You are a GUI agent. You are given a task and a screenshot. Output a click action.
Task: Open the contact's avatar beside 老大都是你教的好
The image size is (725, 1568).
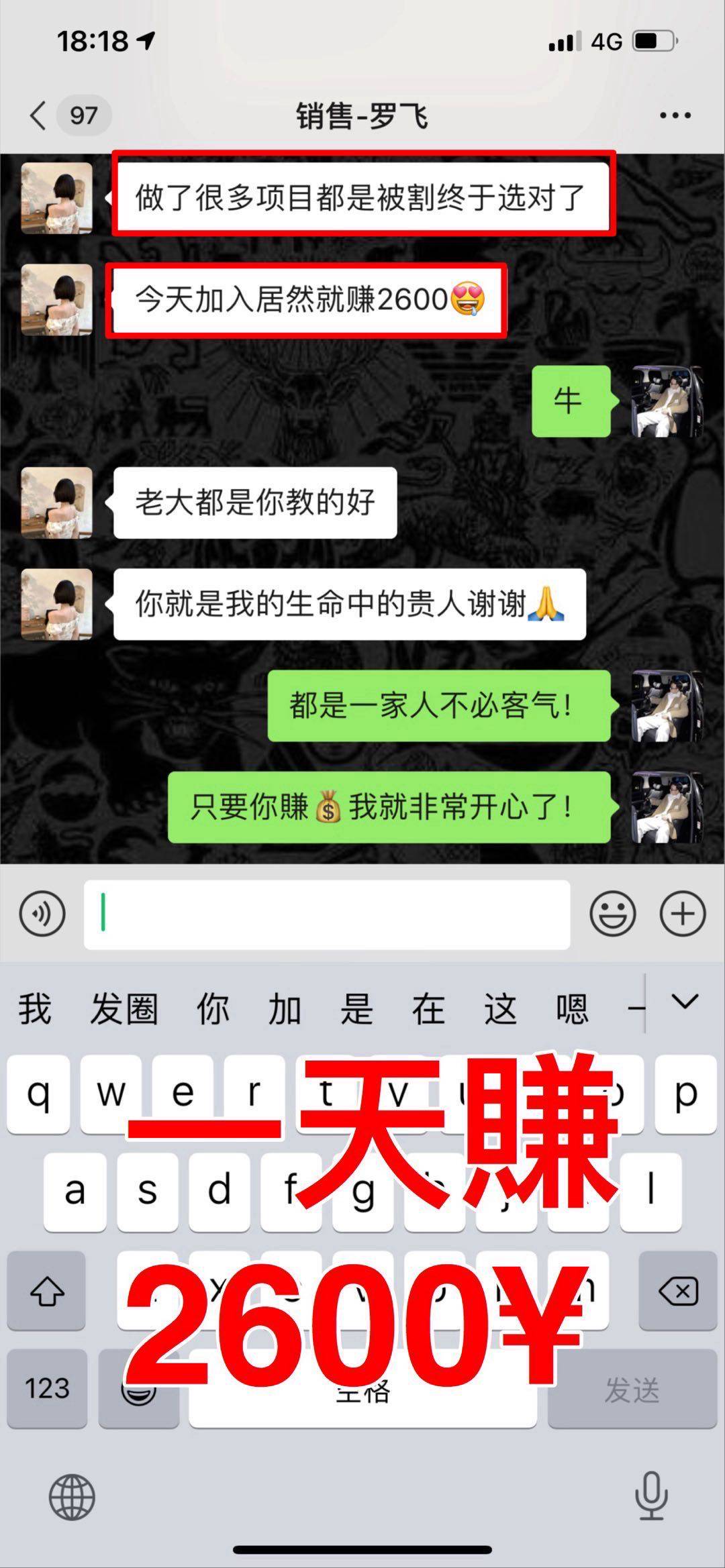57,503
